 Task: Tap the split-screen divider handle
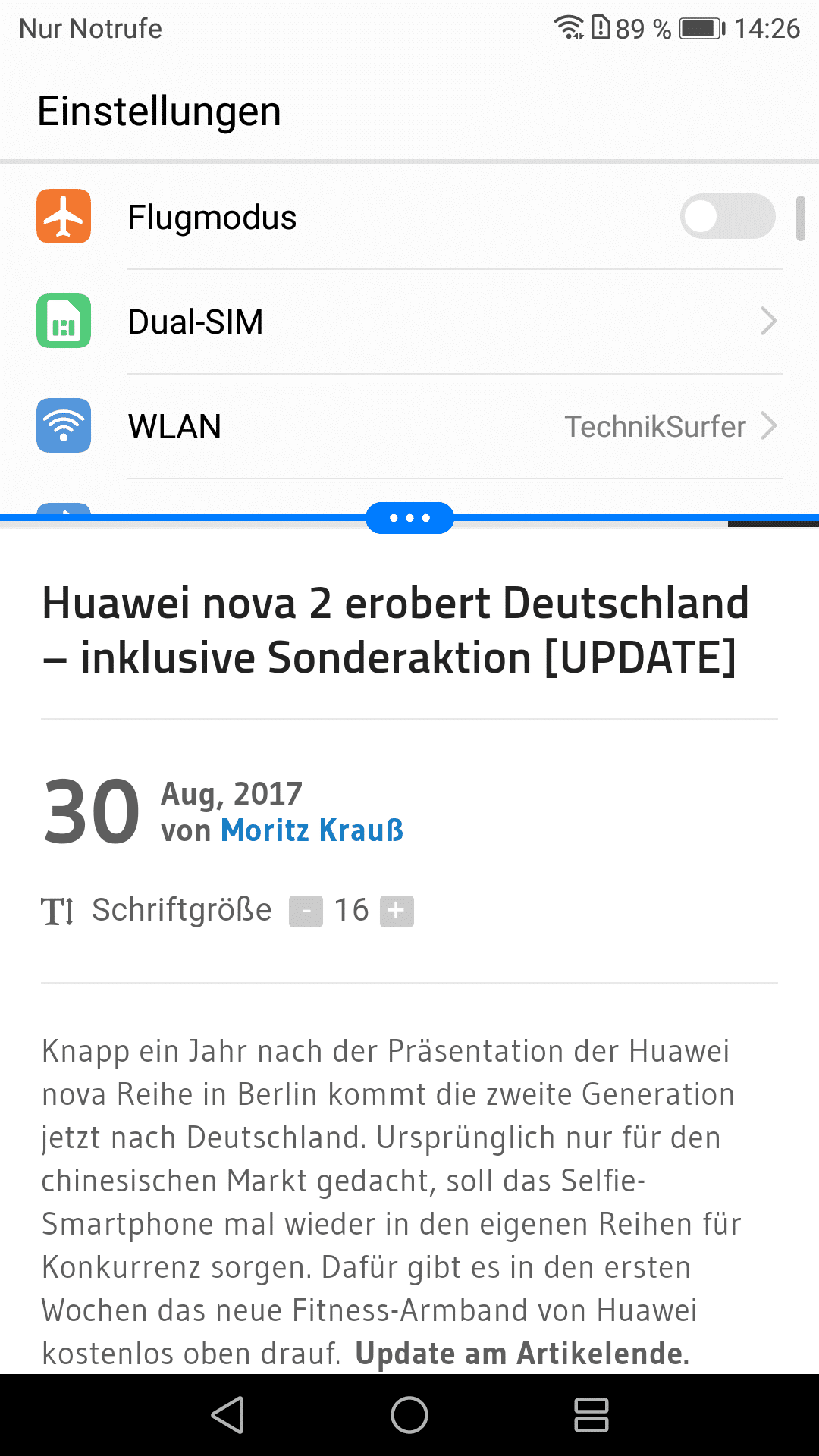pos(409,518)
